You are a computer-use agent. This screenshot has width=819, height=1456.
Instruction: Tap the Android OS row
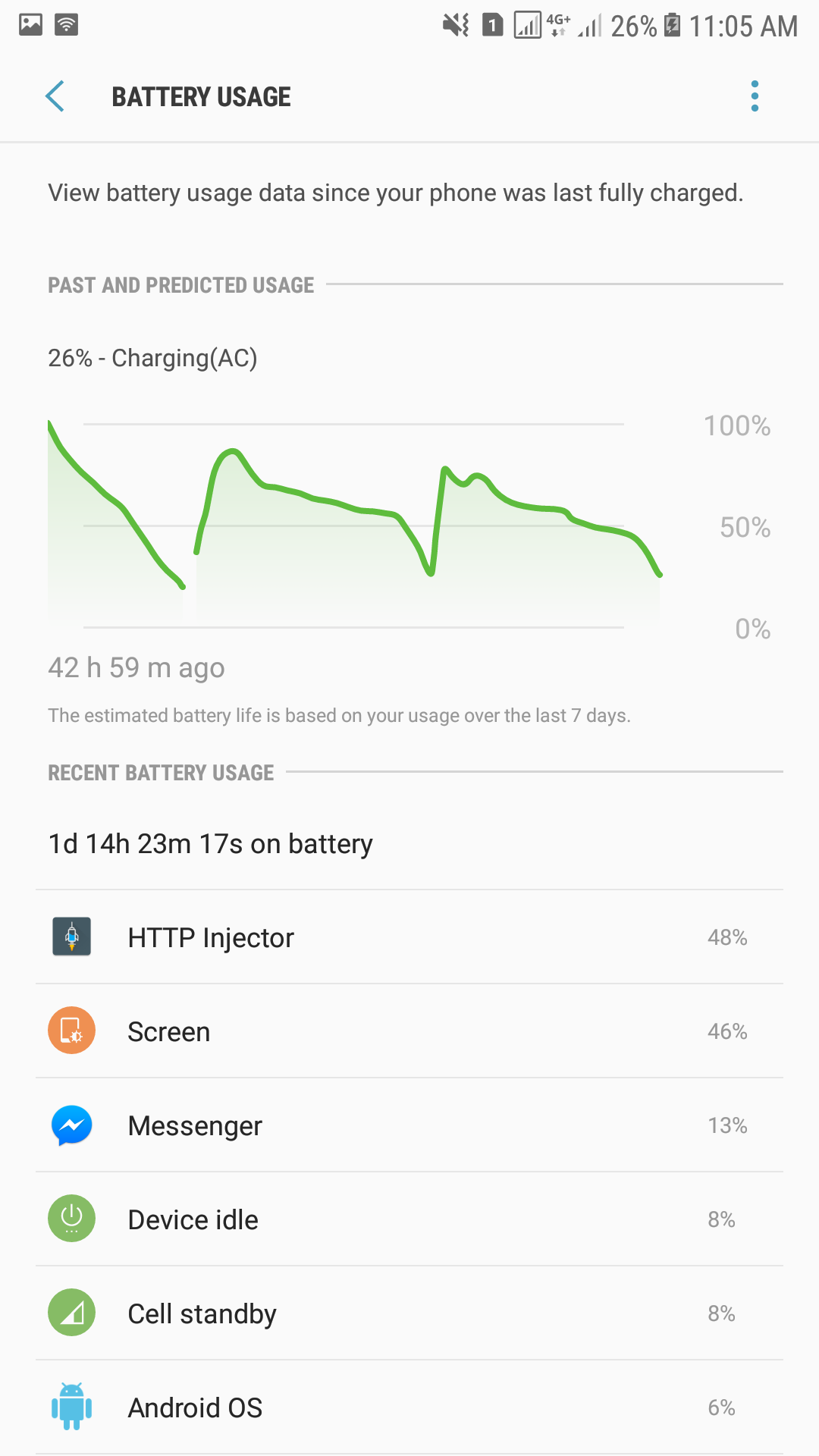(x=409, y=1407)
